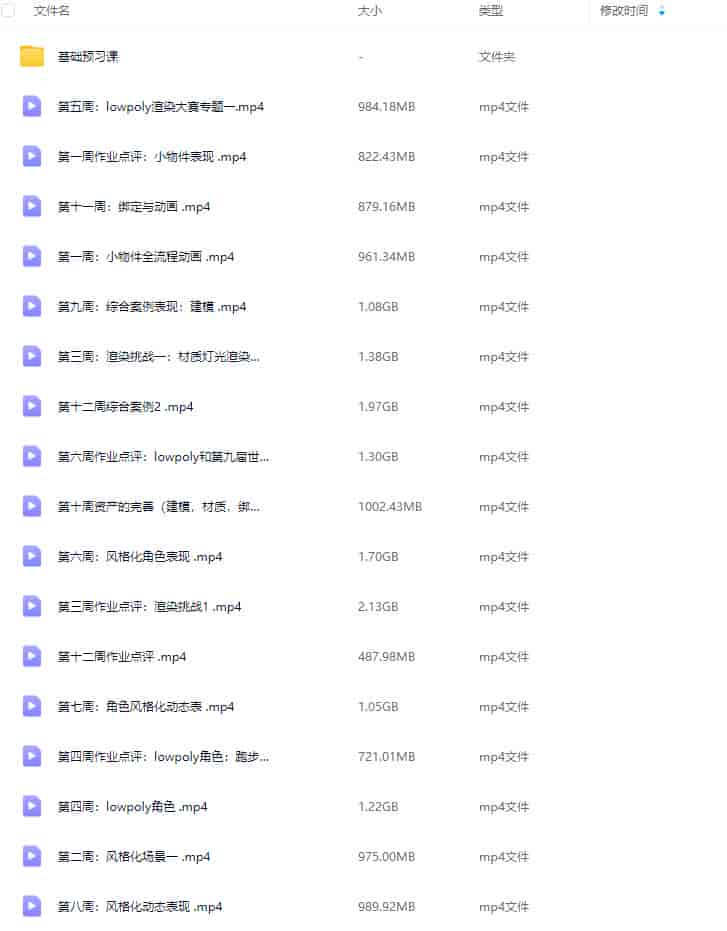Click the play icon beside 第十一周绑定与动画
The width and height of the screenshot is (727, 931).
(30, 206)
